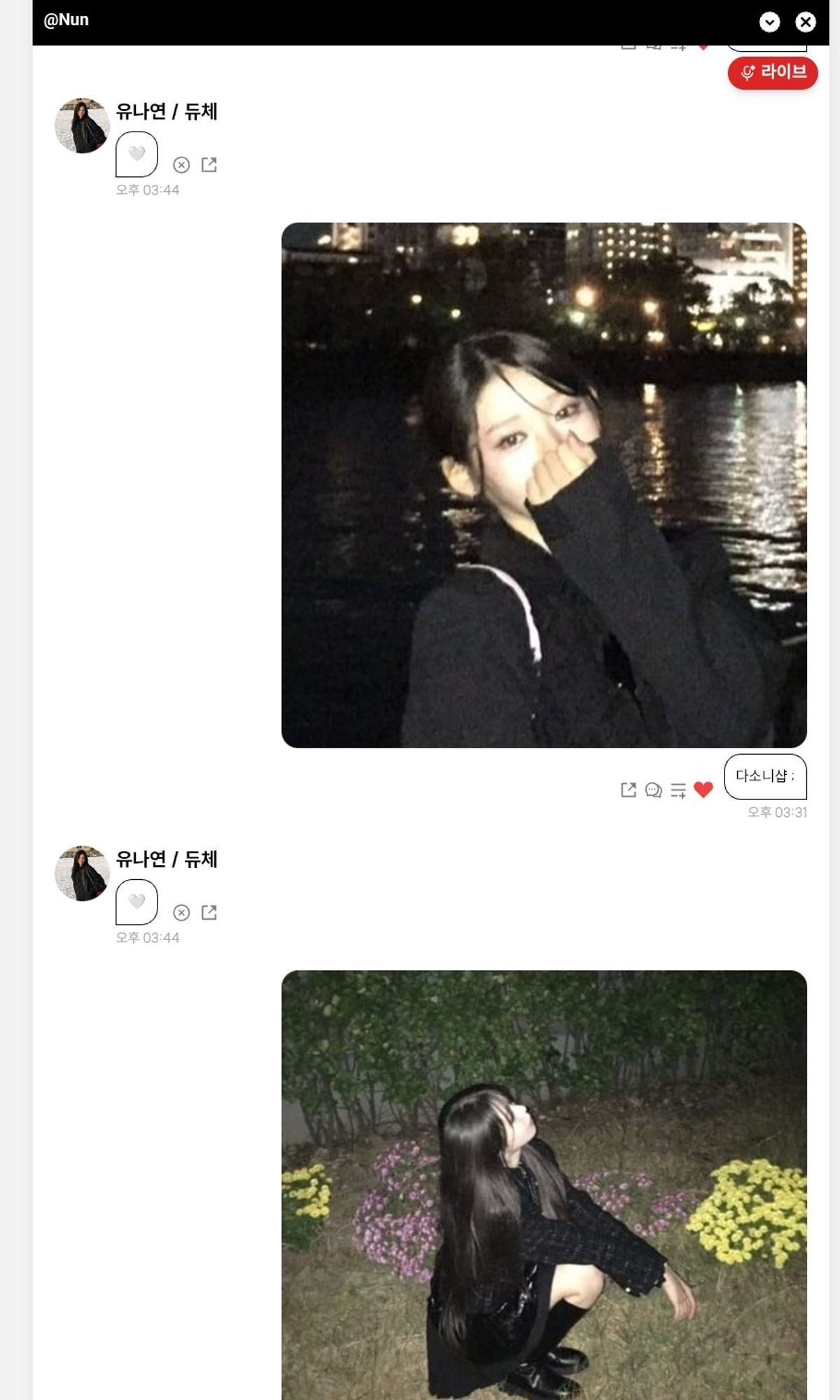Delete the first 유나연 heart message
This screenshot has width=840, height=1400.
[x=181, y=165]
